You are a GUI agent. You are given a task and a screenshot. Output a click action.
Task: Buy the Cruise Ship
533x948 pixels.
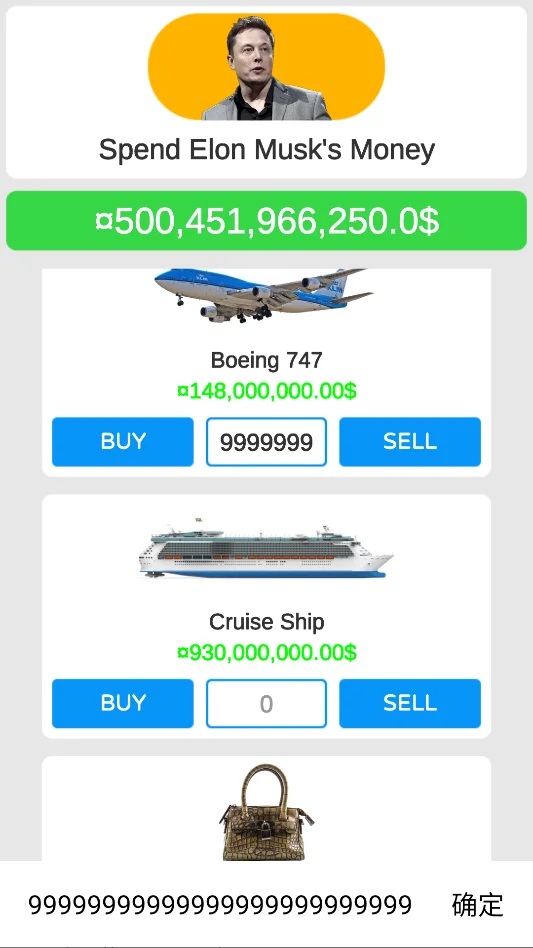tap(123, 703)
